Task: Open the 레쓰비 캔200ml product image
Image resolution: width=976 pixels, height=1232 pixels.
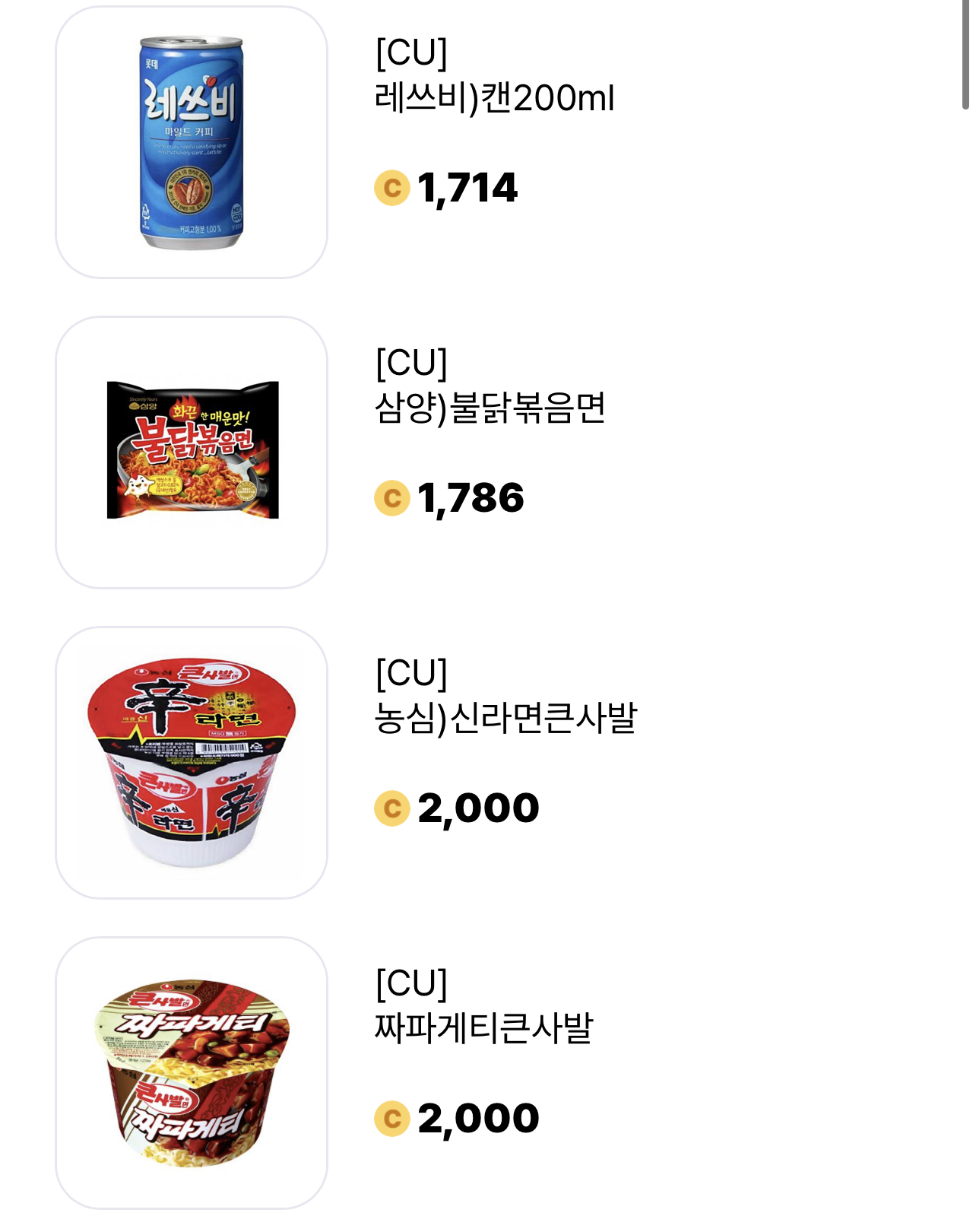Action: (x=192, y=142)
